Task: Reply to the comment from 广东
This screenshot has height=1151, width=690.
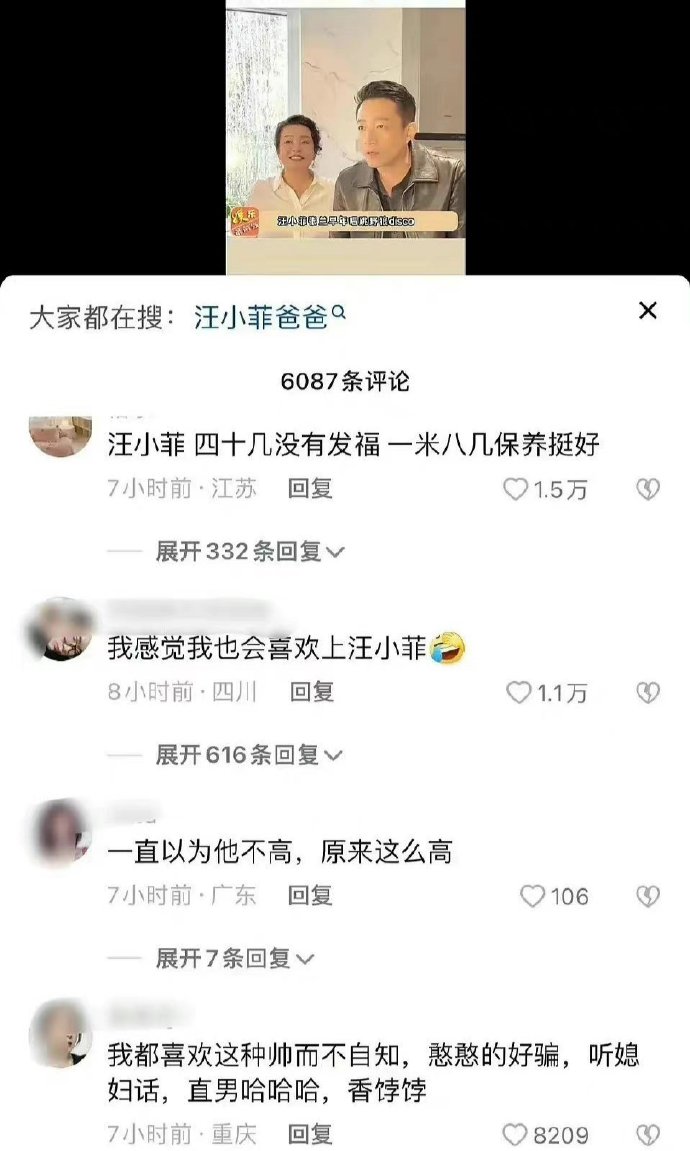Action: point(310,896)
